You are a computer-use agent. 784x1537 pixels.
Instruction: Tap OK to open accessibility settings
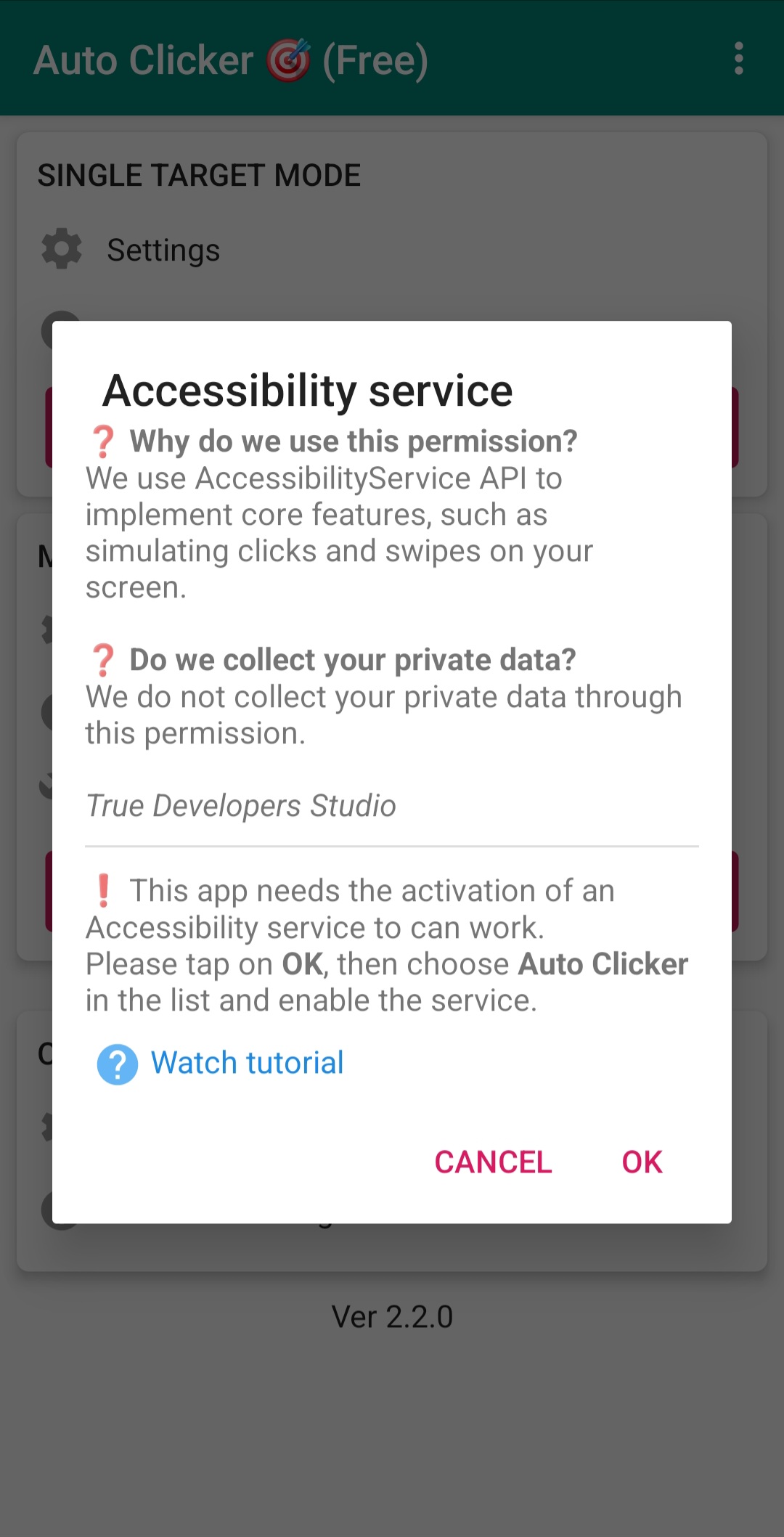pos(642,1162)
